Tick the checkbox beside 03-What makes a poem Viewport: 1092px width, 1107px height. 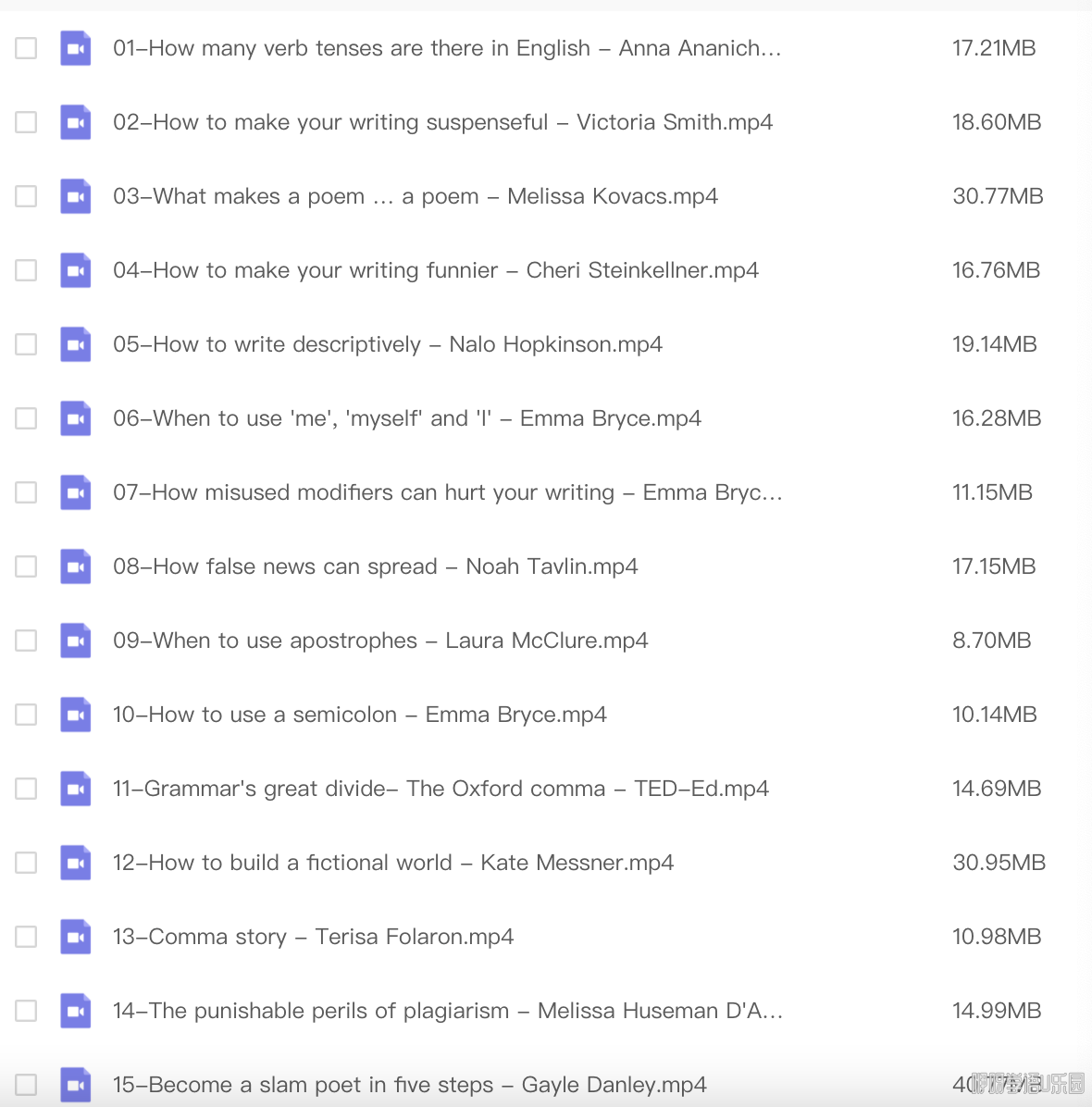26,196
